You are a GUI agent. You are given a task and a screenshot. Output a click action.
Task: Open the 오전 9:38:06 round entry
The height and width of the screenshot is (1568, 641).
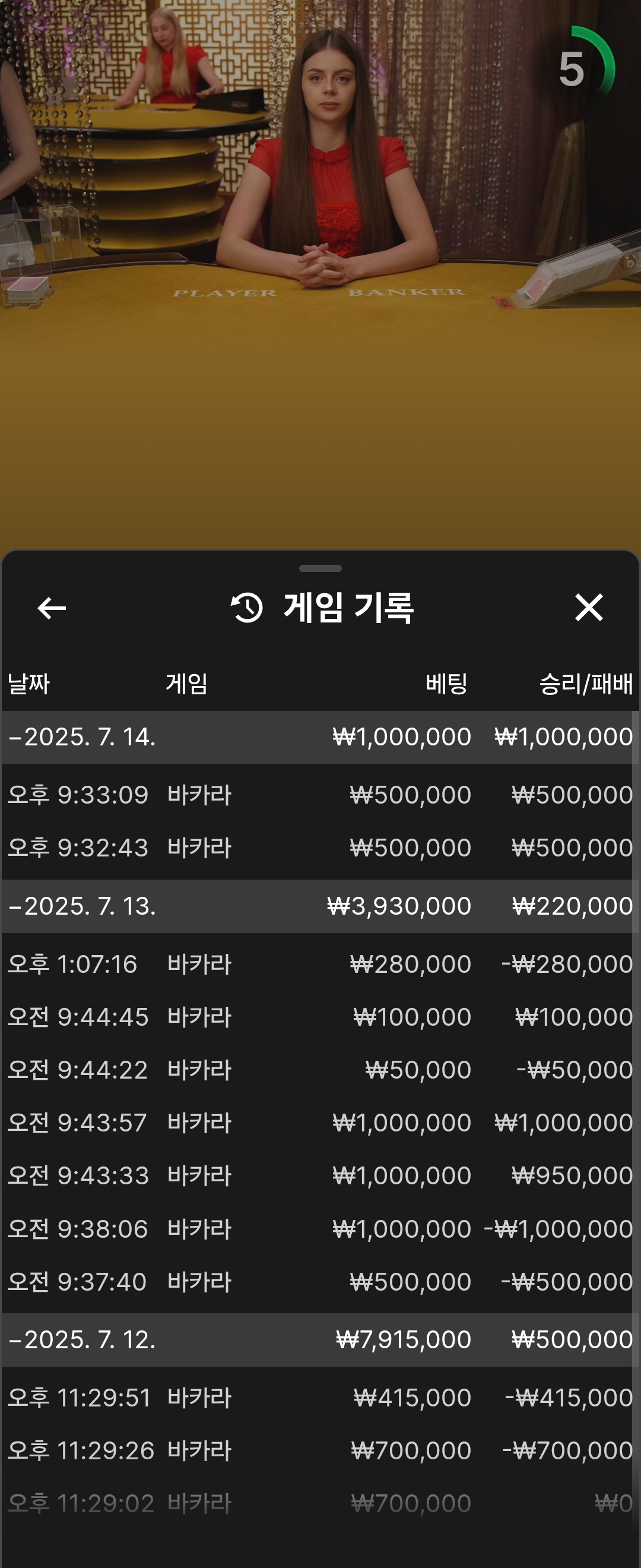point(320,1229)
